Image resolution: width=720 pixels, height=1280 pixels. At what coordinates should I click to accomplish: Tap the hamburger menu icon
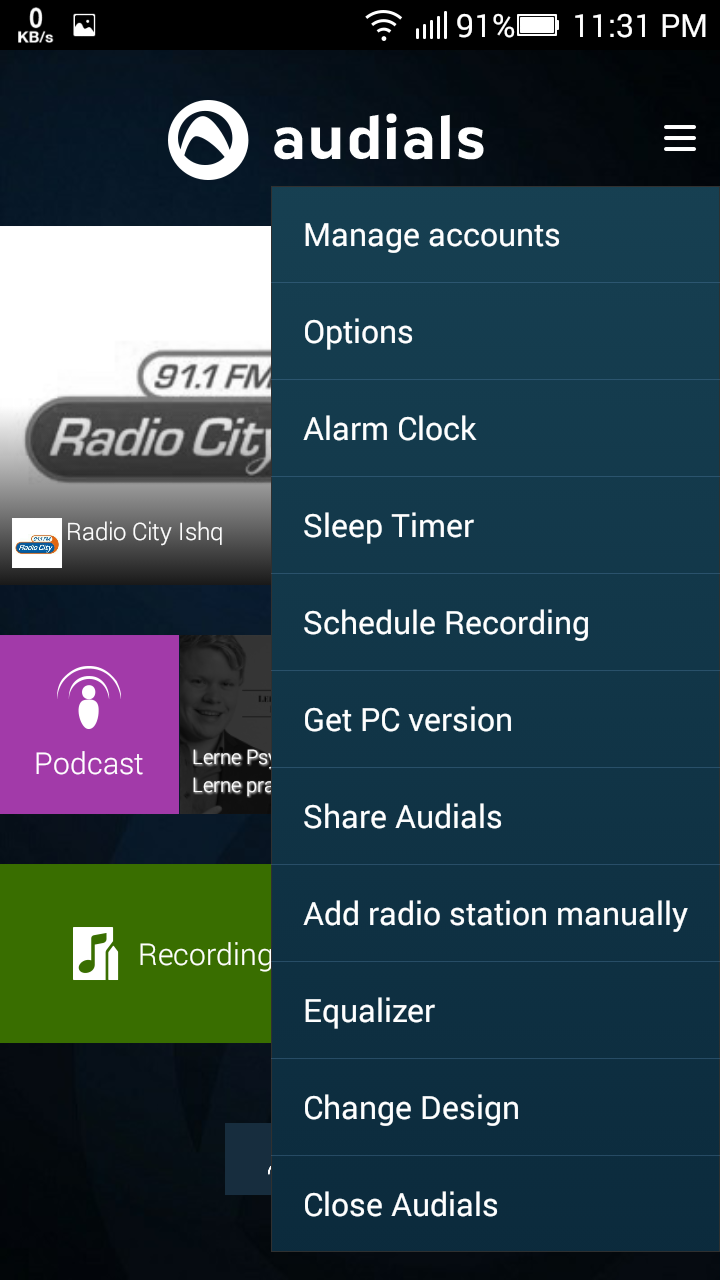pos(680,138)
